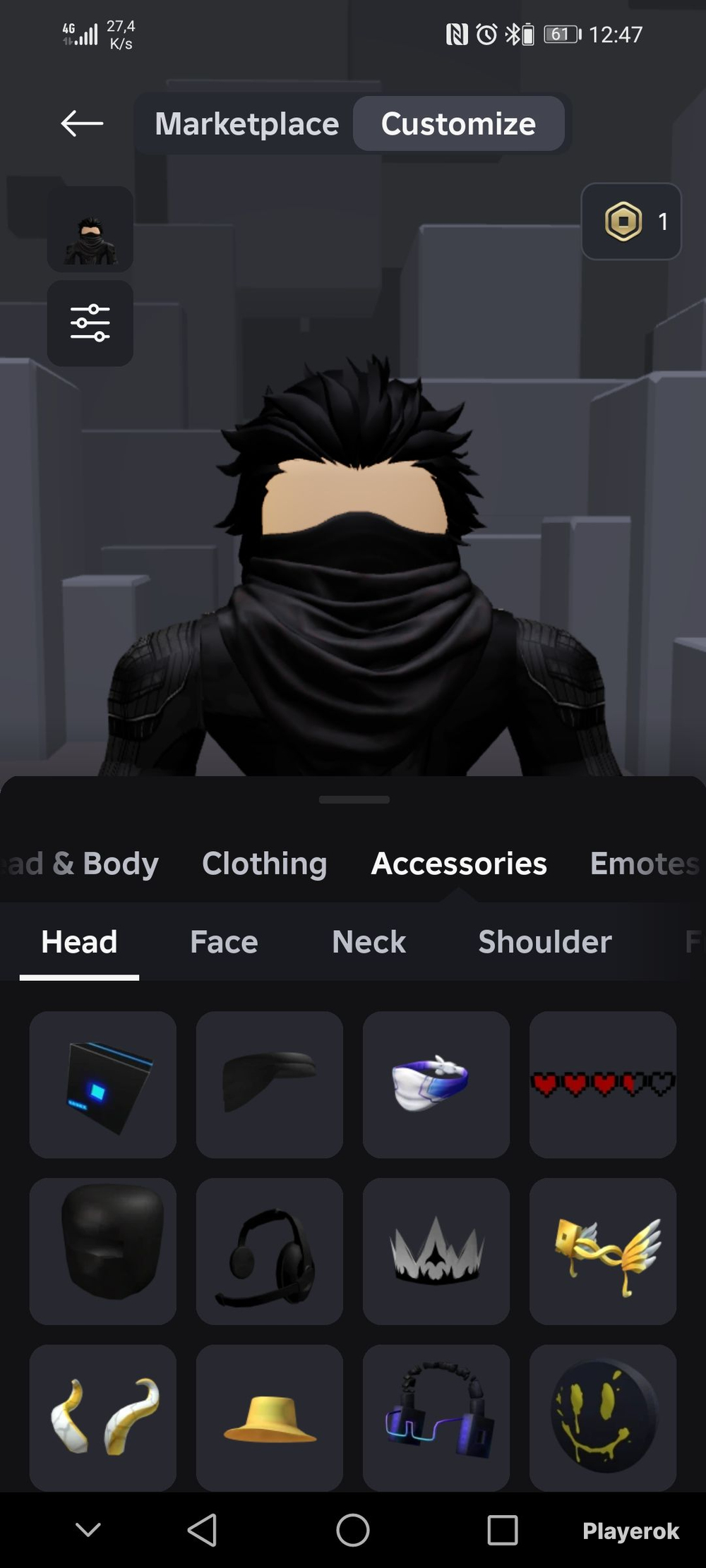Equip the golden winged accessory
This screenshot has width=706, height=1568.
coord(602,1251)
